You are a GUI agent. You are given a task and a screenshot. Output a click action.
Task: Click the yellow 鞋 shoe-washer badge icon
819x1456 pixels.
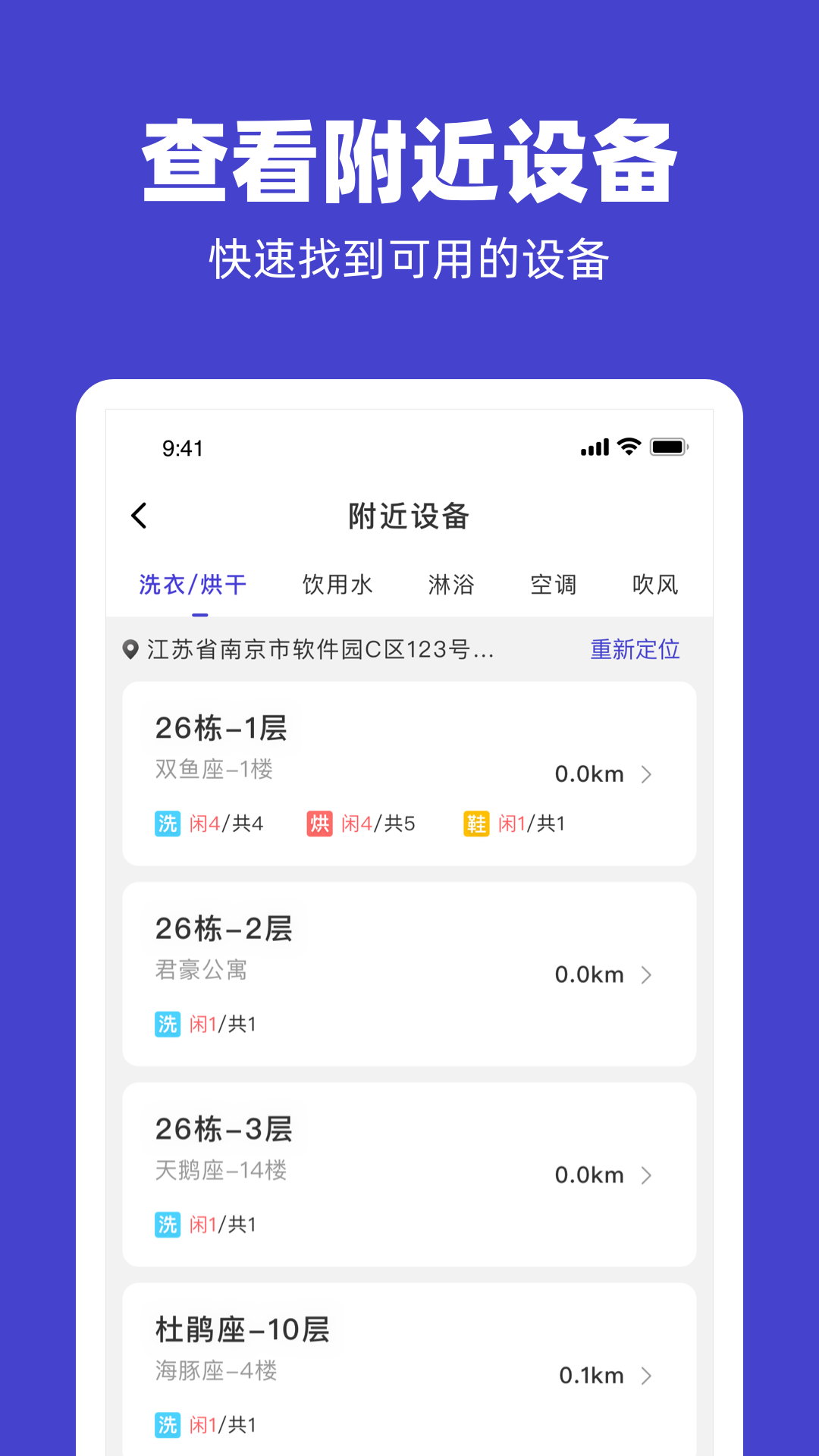point(476,823)
